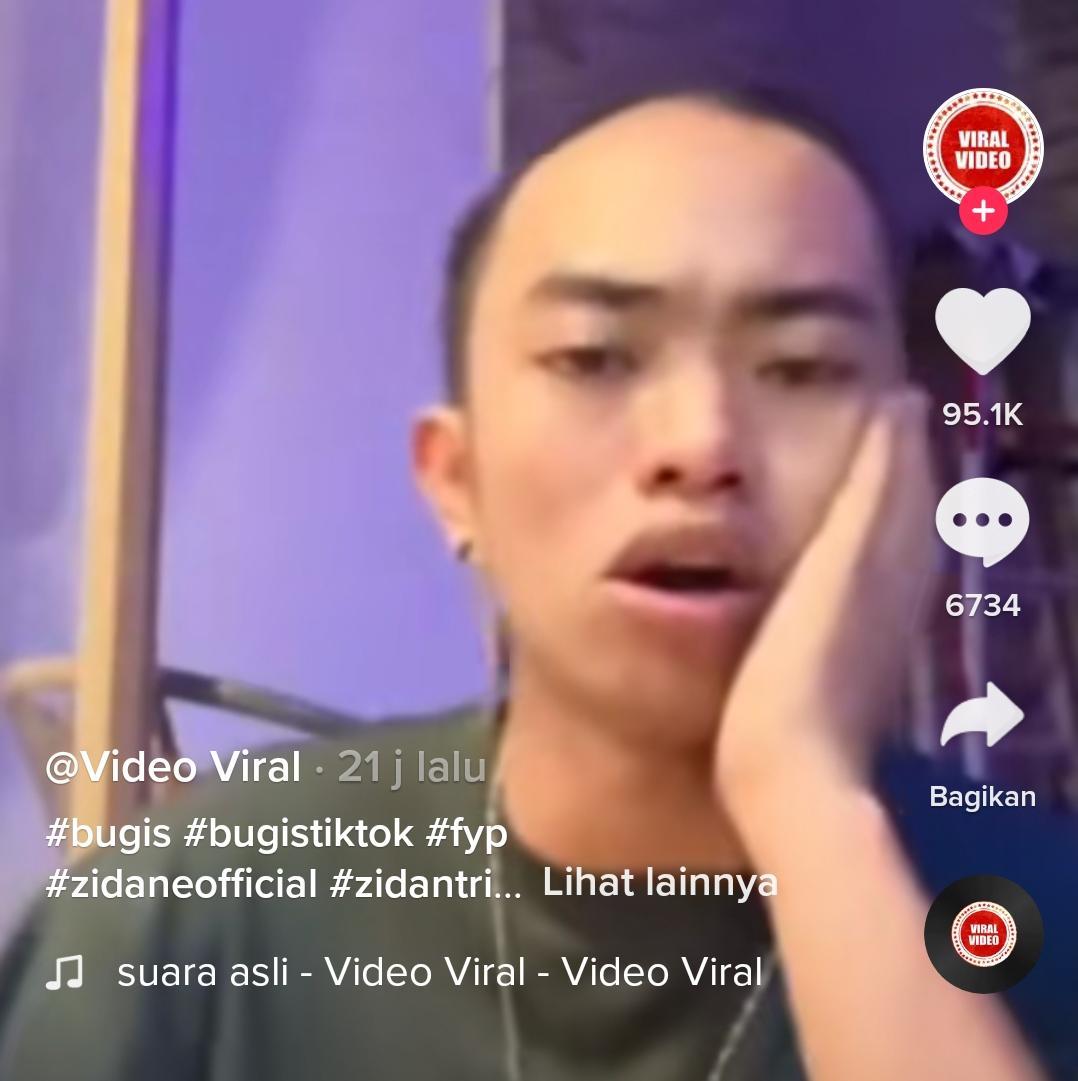Open the @Video Viral username
Image resolution: width=1078 pixels, height=1081 pixels.
(173, 768)
